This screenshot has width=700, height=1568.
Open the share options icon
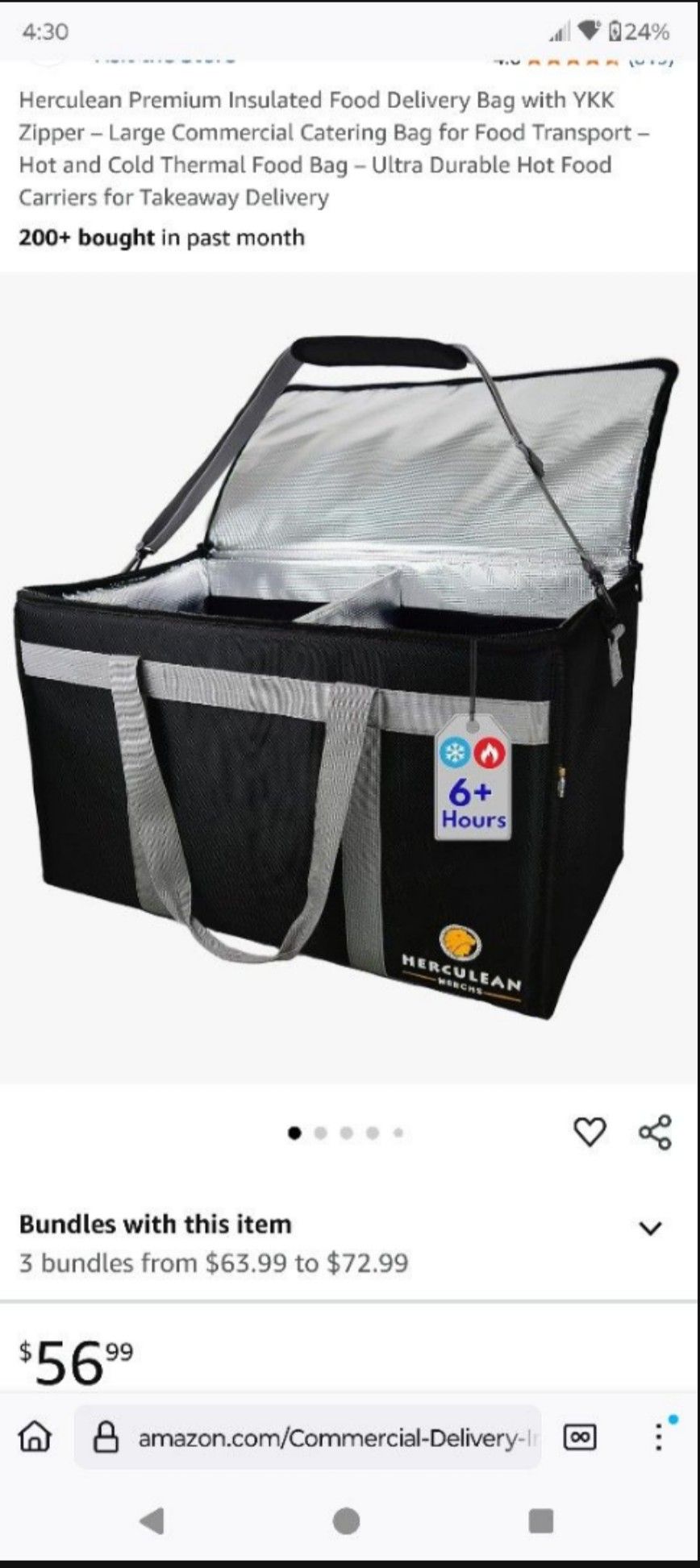(x=655, y=1130)
